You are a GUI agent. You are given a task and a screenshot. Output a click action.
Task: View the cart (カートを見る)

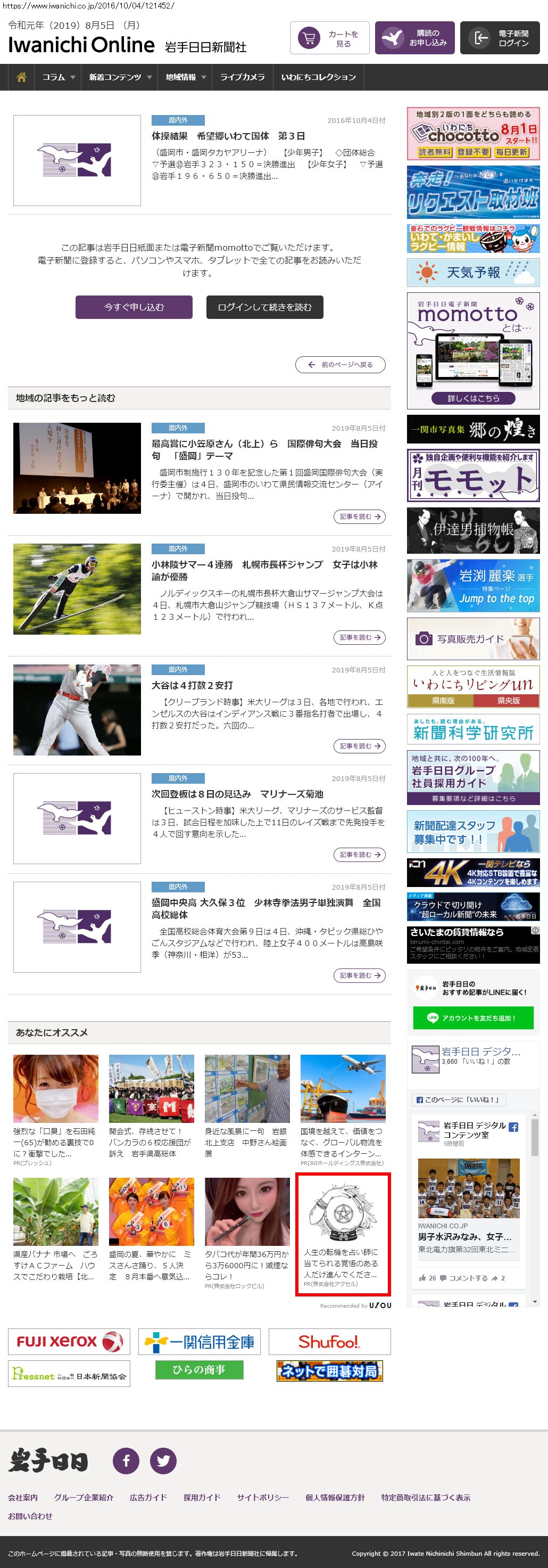[330, 38]
